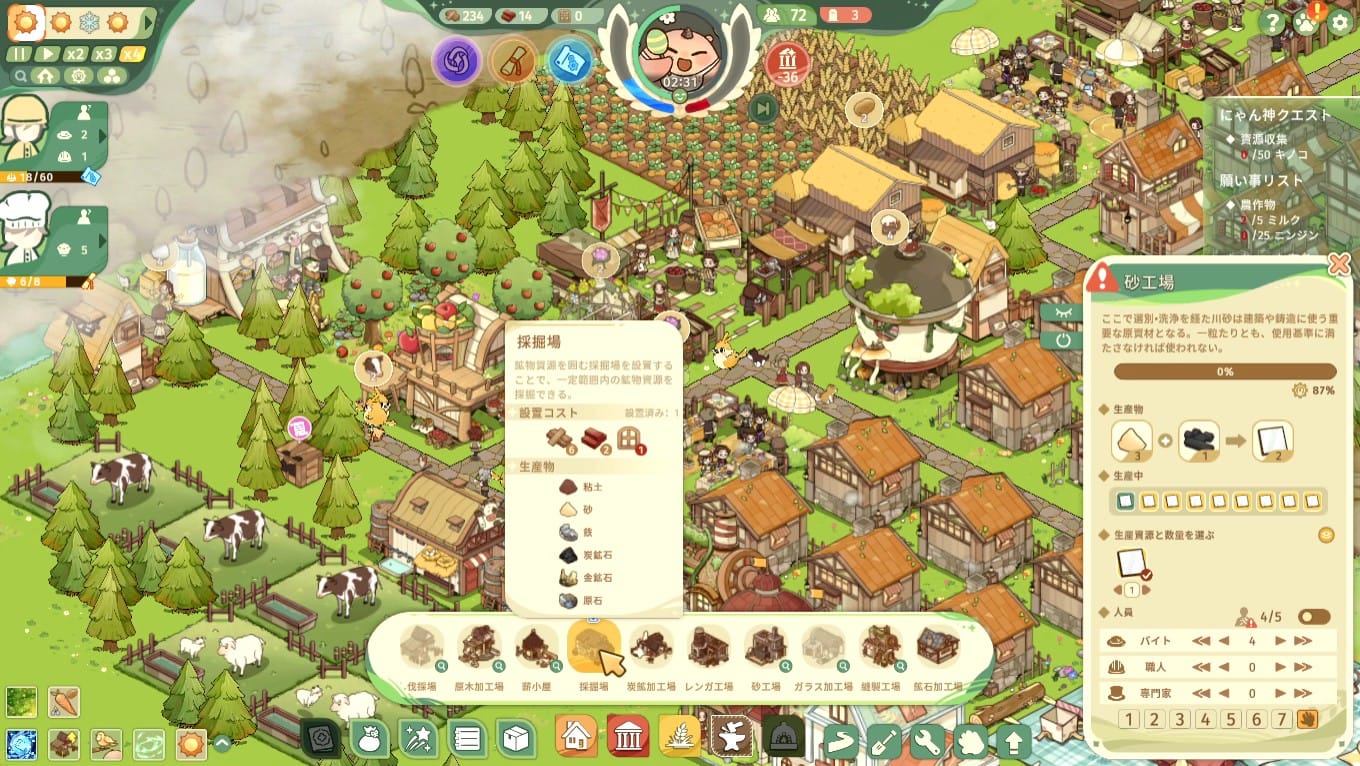Set priority to number 3
Image resolution: width=1360 pixels, height=766 pixels.
coord(1180,719)
